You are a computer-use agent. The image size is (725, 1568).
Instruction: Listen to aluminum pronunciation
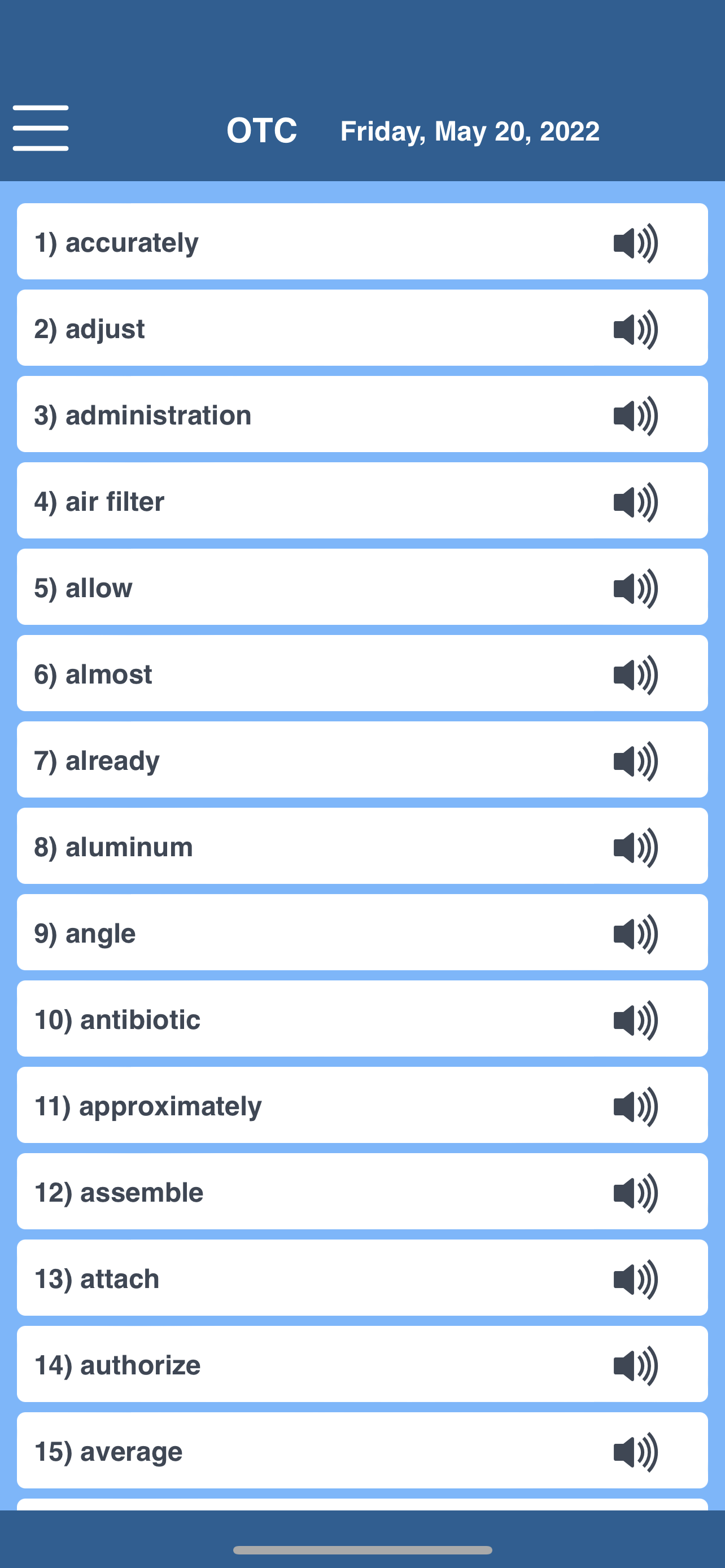(x=635, y=848)
